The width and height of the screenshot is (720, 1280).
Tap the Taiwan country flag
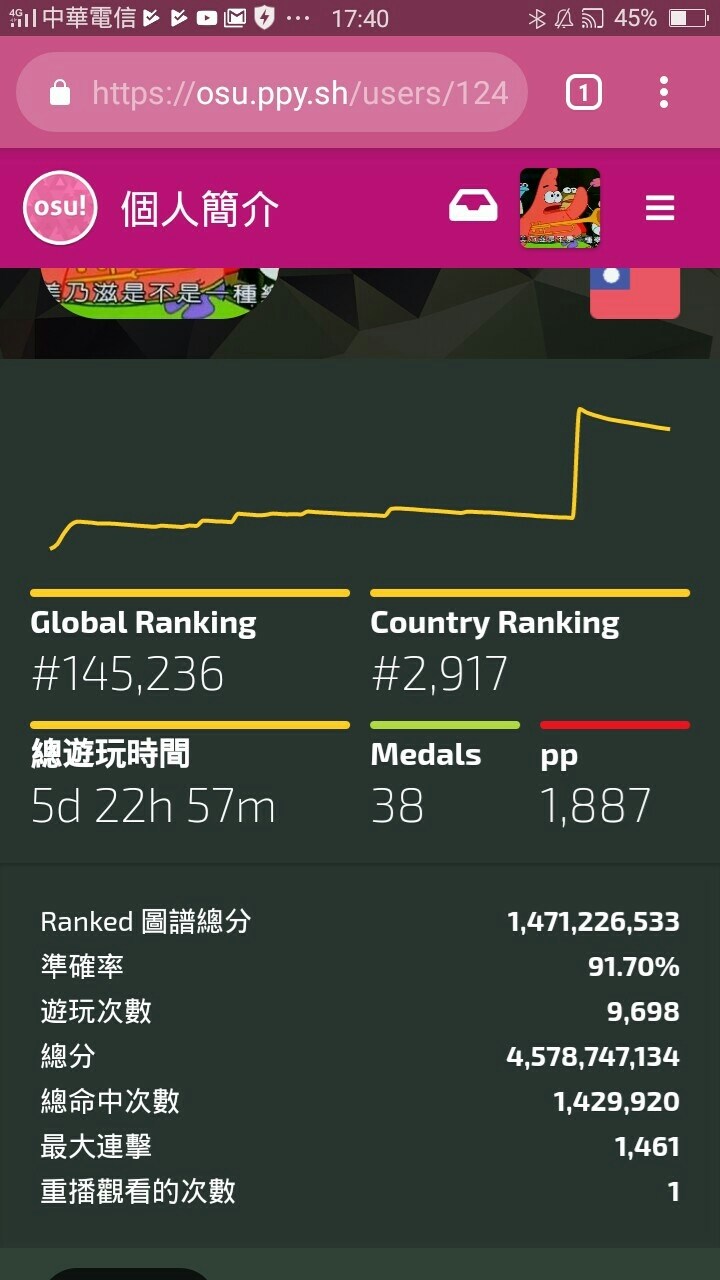(634, 292)
